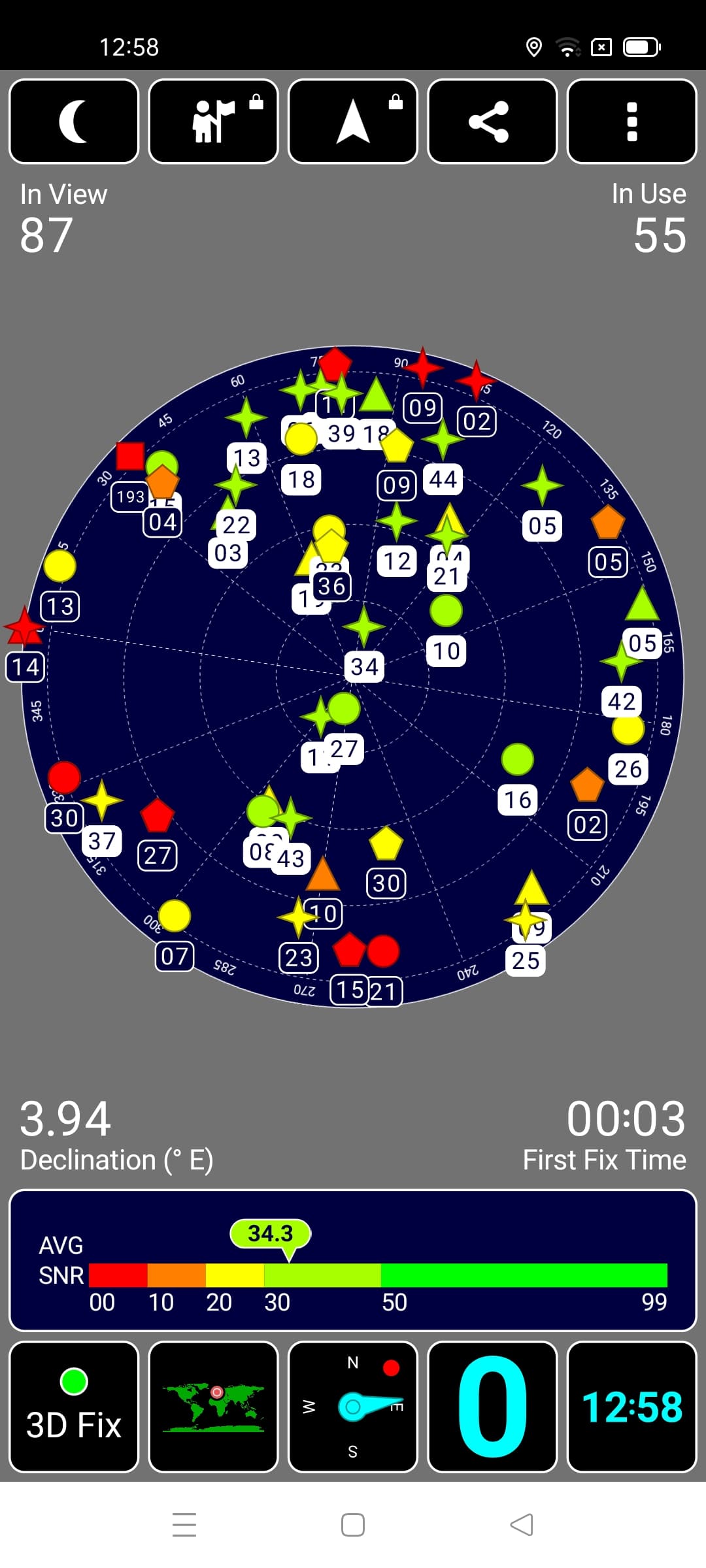
Task: Go back using the system back button
Action: (x=522, y=1525)
